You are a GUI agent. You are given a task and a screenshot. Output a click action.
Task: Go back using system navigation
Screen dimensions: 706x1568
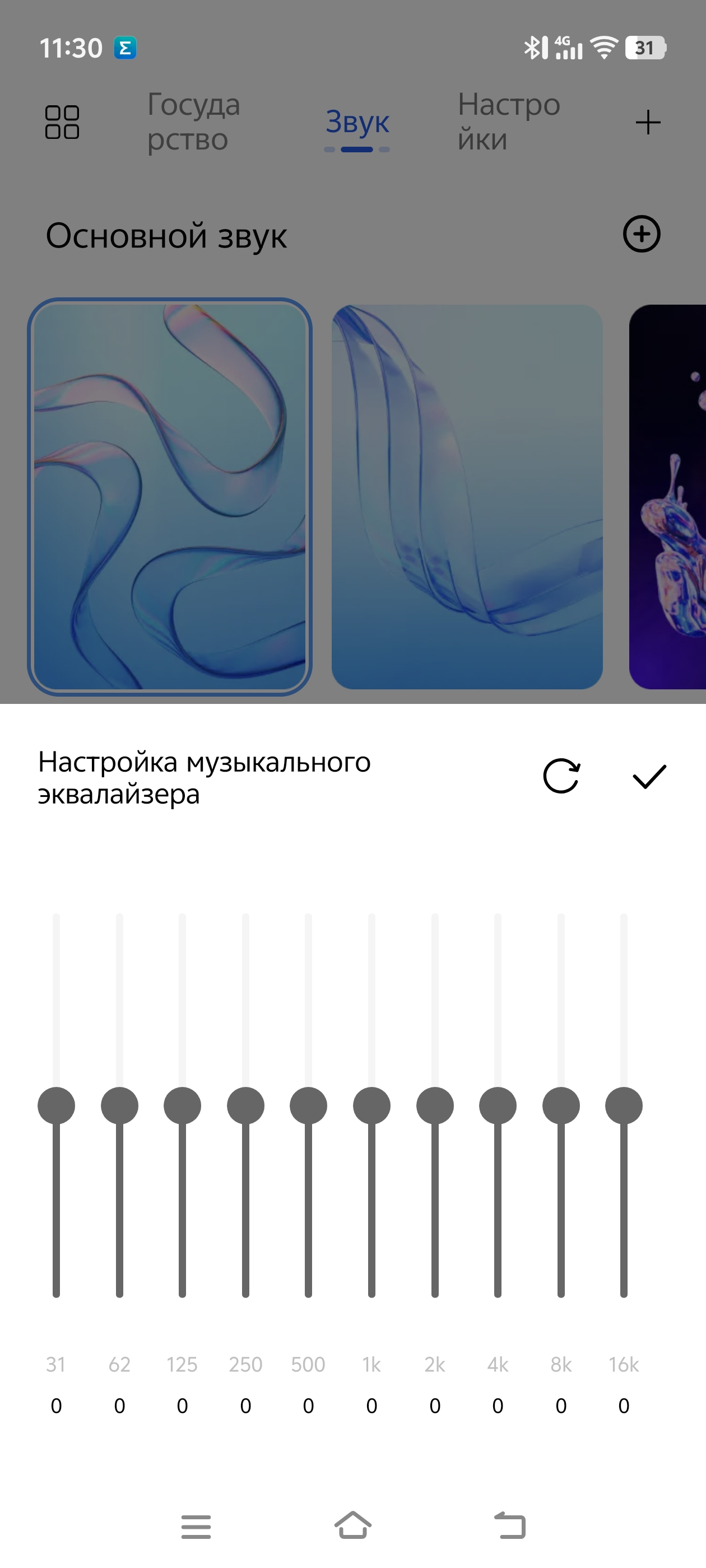click(510, 1525)
